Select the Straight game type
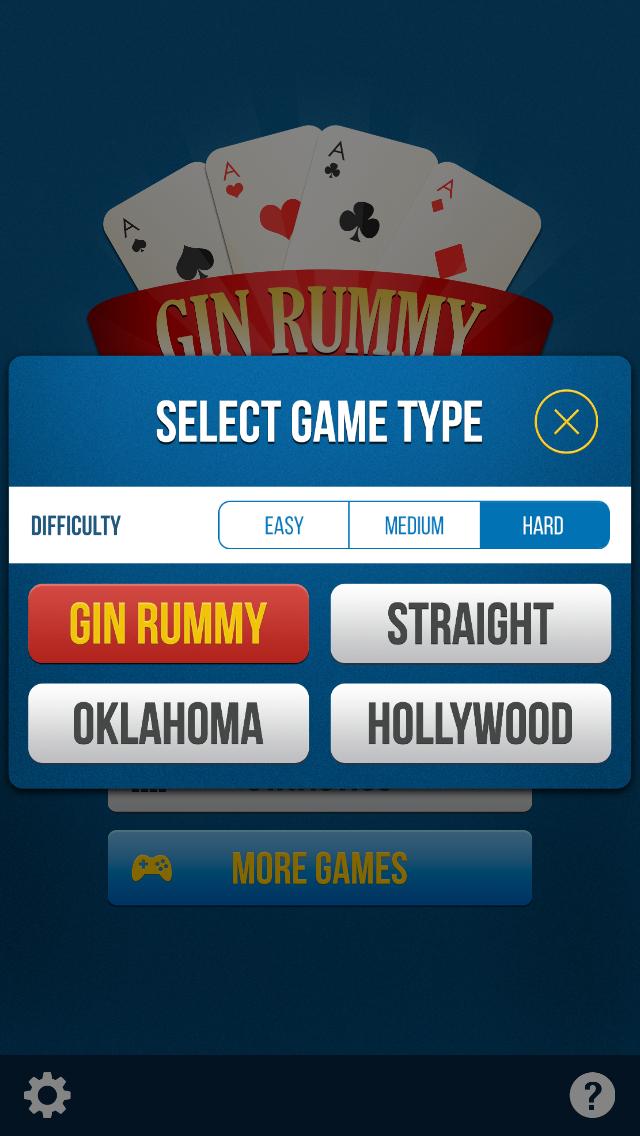This screenshot has width=640, height=1136. pos(470,623)
